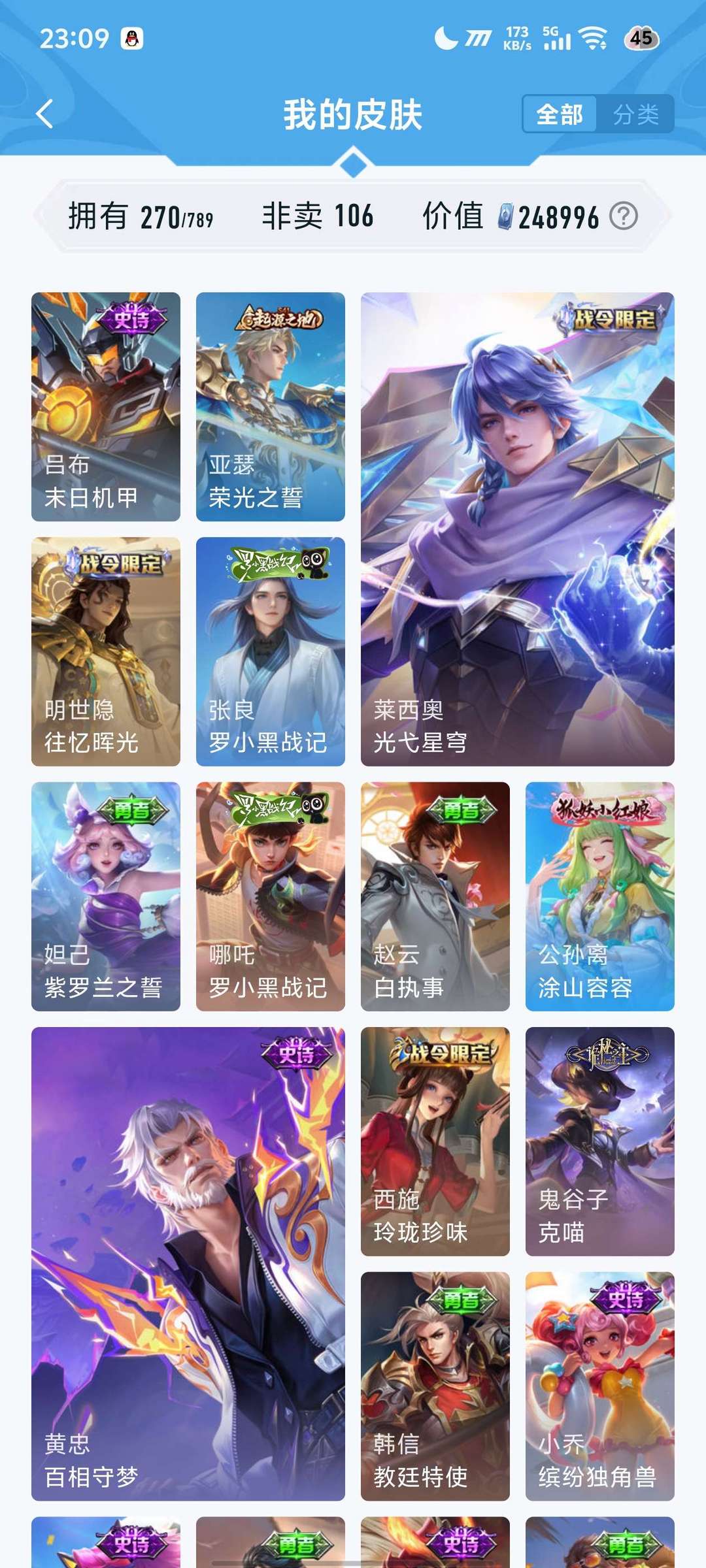Screen dimensions: 706x1568
Task: Switch to the 分类 tab
Action: [x=635, y=114]
